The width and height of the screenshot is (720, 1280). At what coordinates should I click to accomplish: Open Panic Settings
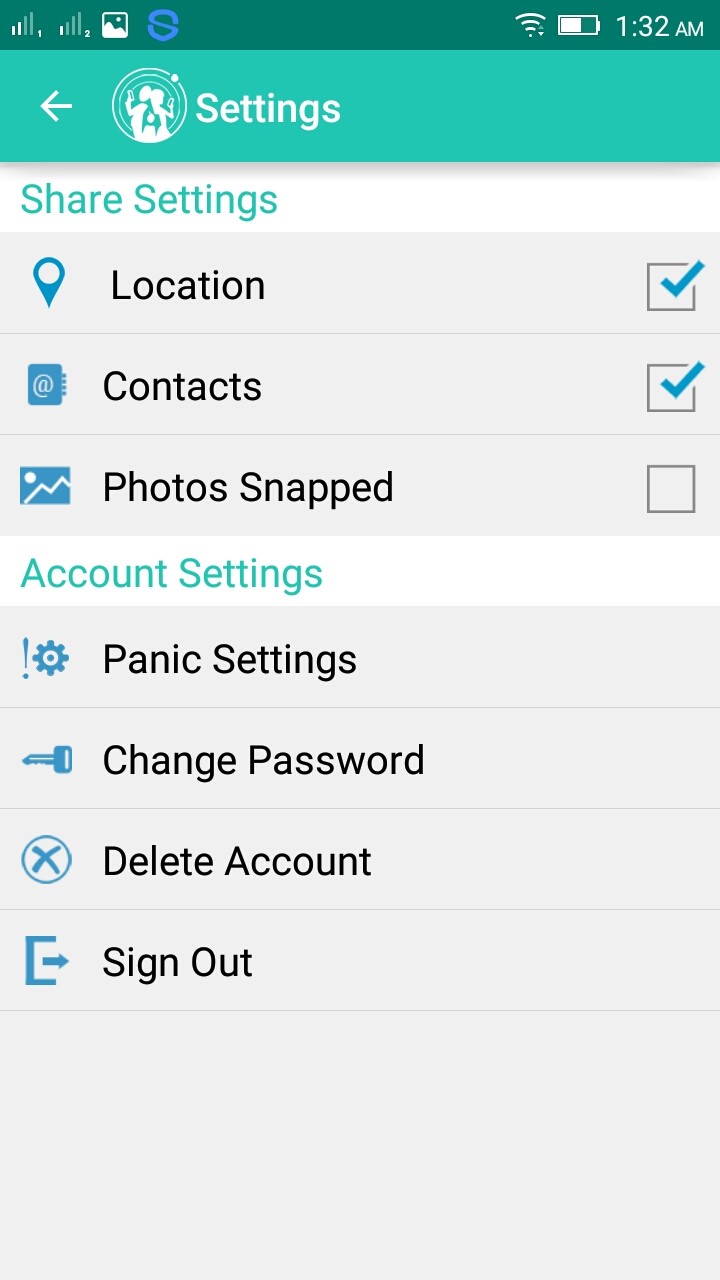pyautogui.click(x=360, y=658)
